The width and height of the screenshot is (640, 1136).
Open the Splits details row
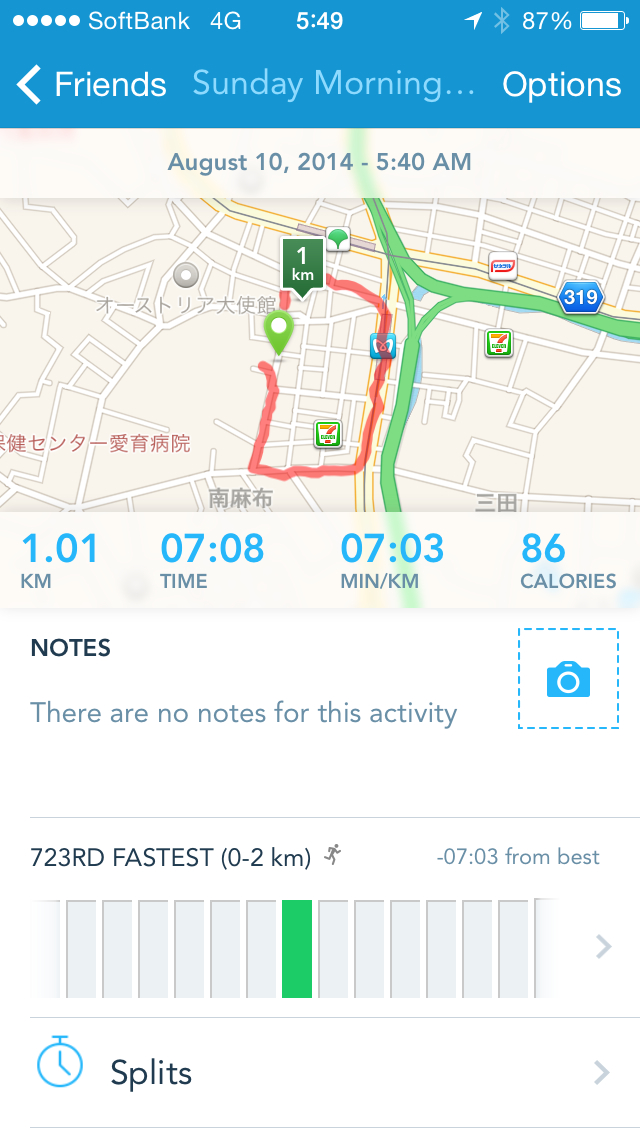coord(320,1073)
